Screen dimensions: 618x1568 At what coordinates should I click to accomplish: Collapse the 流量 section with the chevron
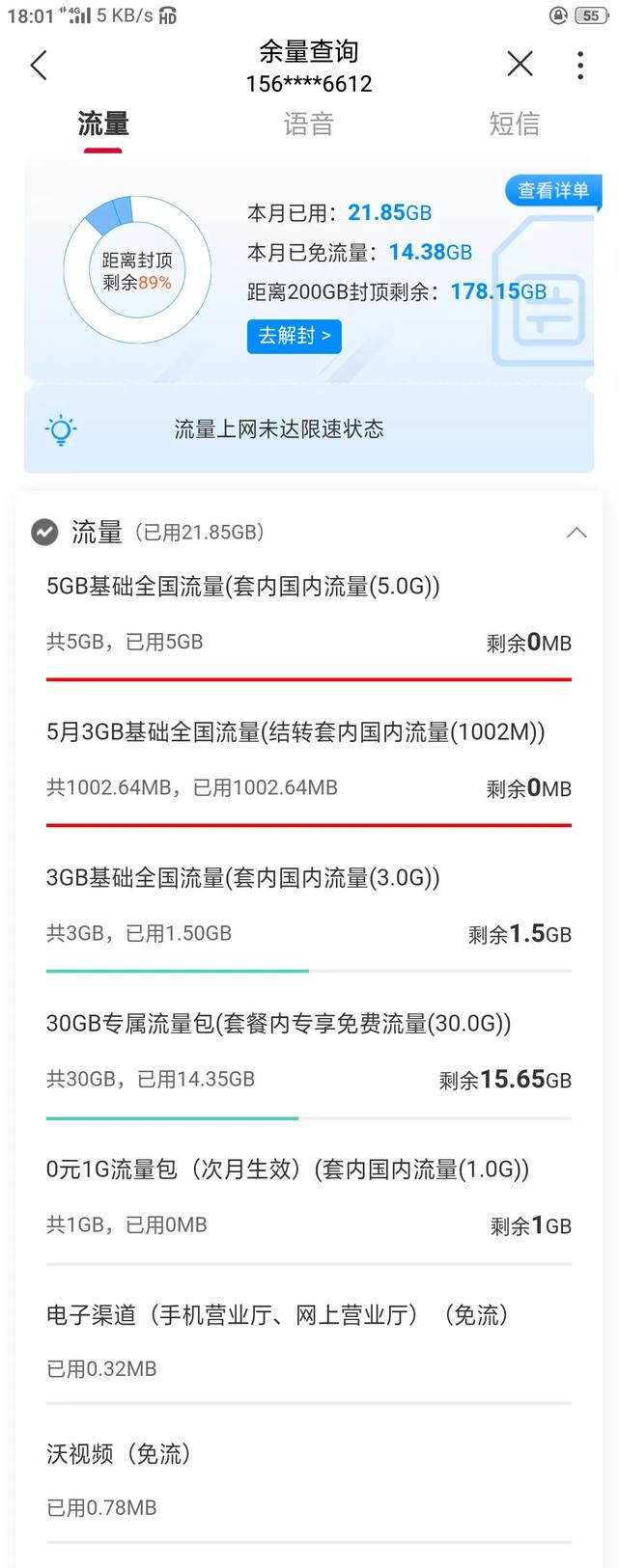[576, 533]
